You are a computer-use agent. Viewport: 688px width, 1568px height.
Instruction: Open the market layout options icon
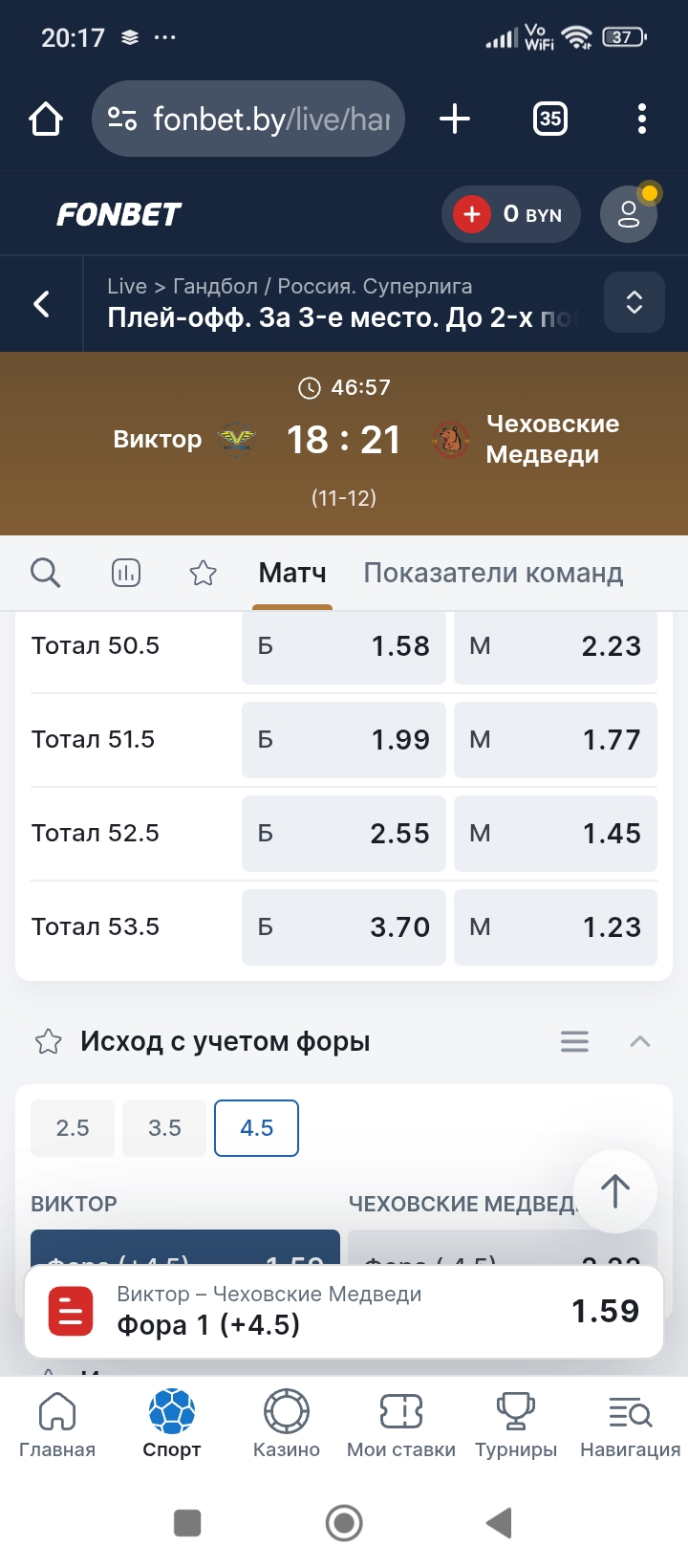coord(574,1041)
